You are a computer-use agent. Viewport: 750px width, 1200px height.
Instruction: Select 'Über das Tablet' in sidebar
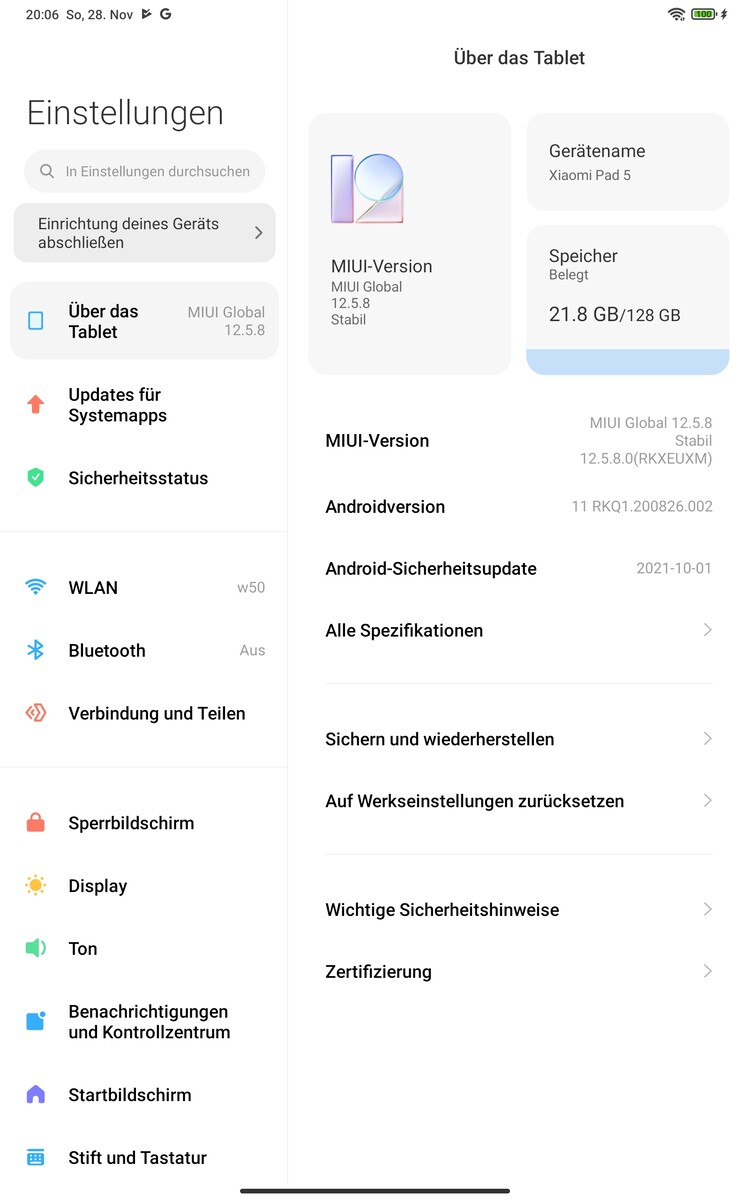pos(144,321)
